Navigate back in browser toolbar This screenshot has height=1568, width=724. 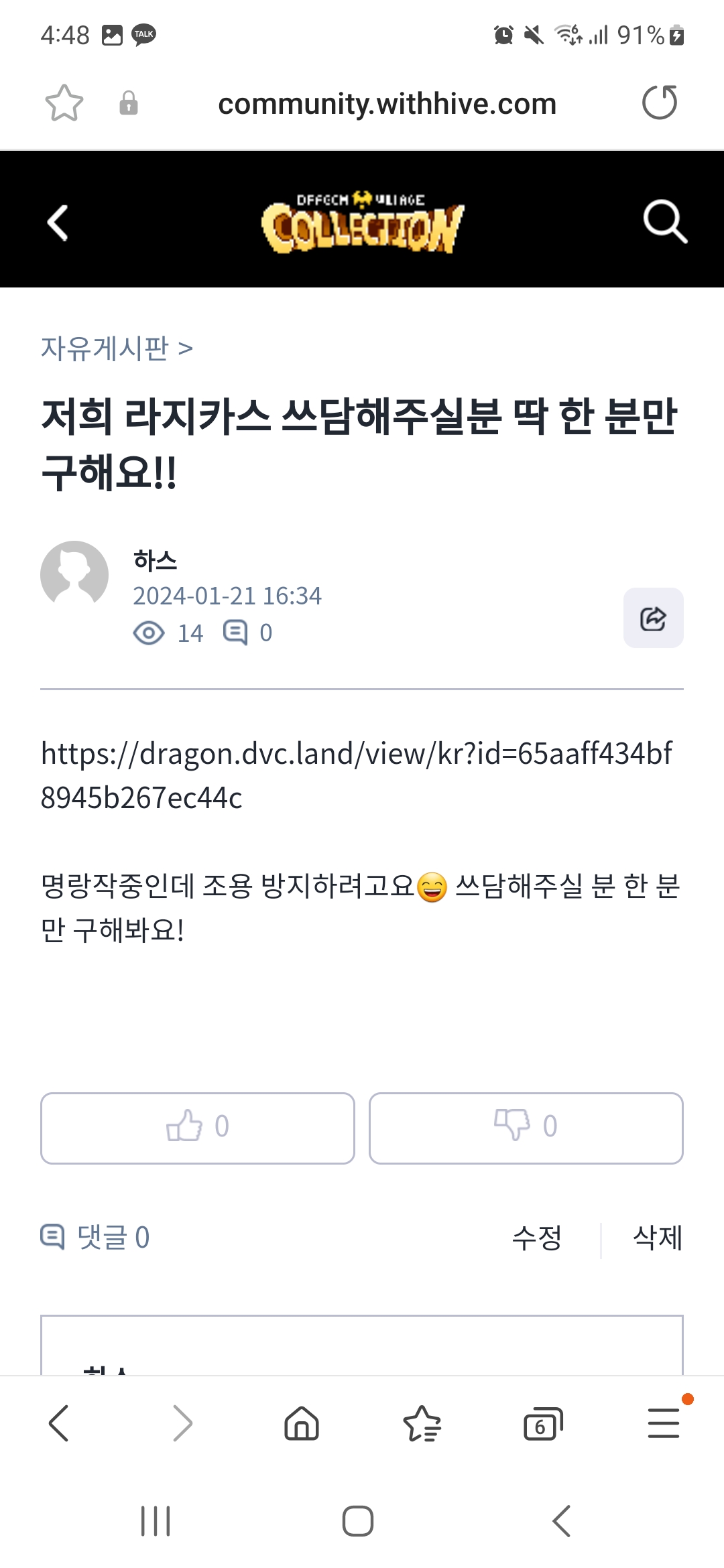tap(59, 1423)
